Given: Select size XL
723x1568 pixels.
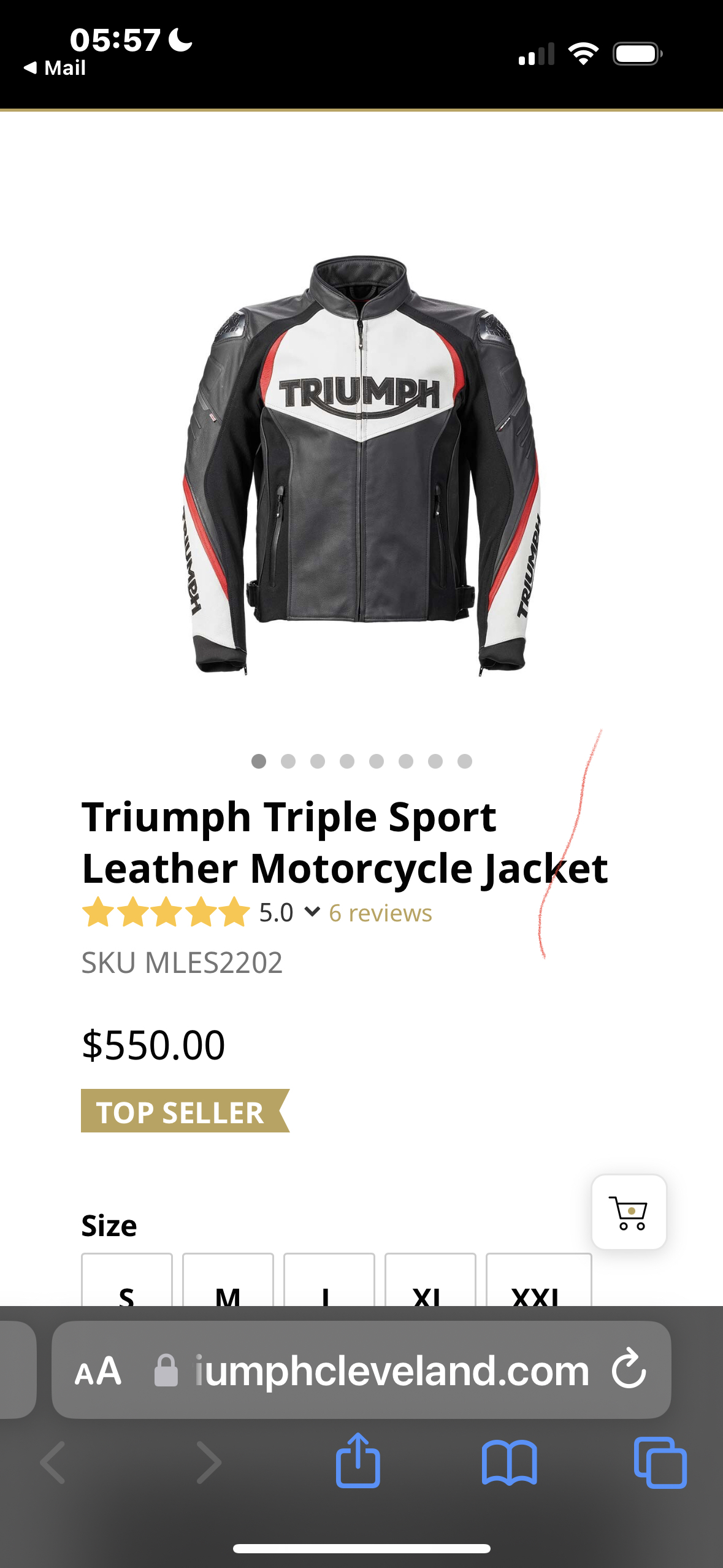Looking at the screenshot, I should click(430, 1282).
